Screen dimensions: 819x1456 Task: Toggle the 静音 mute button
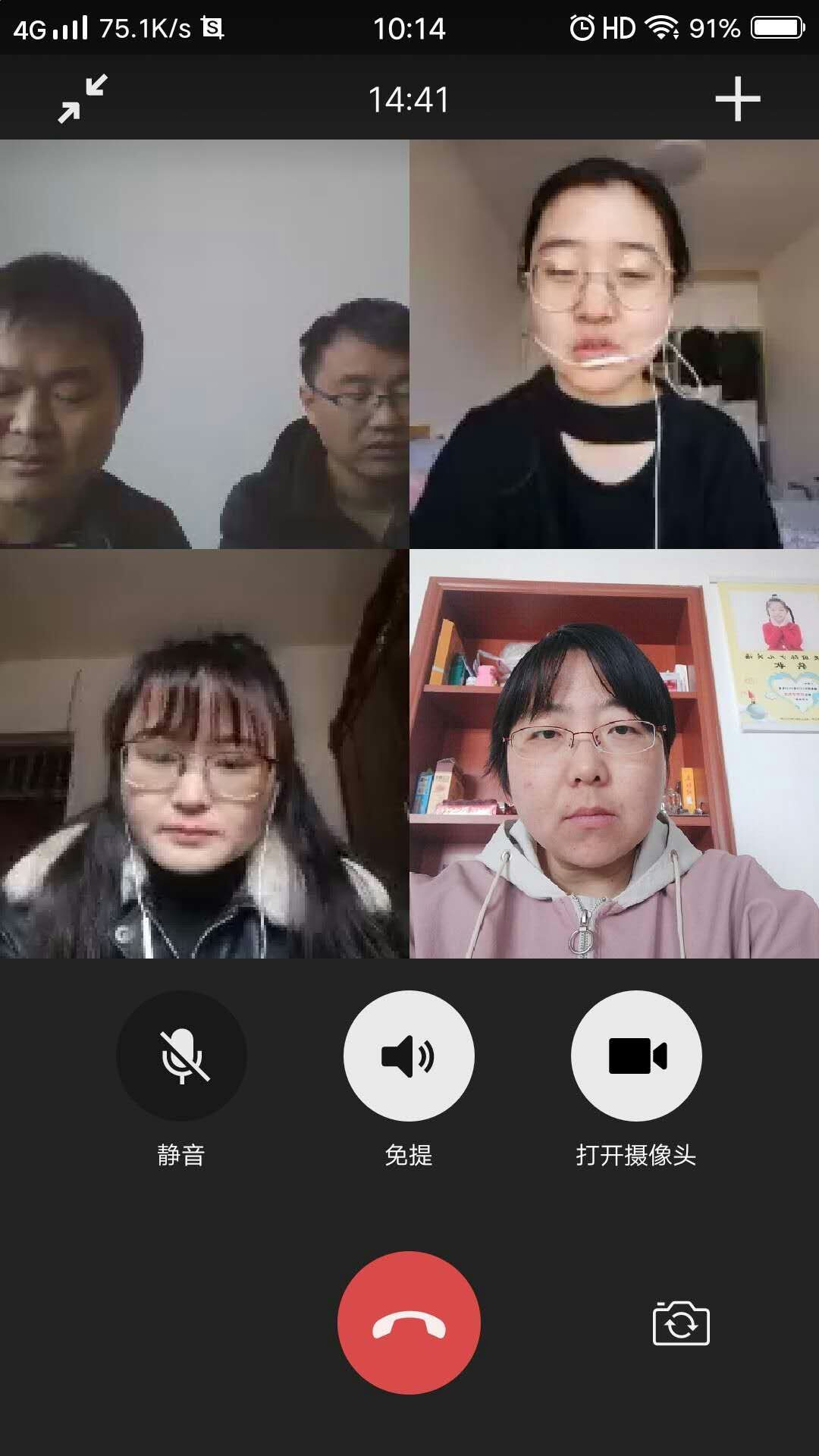point(181,1056)
